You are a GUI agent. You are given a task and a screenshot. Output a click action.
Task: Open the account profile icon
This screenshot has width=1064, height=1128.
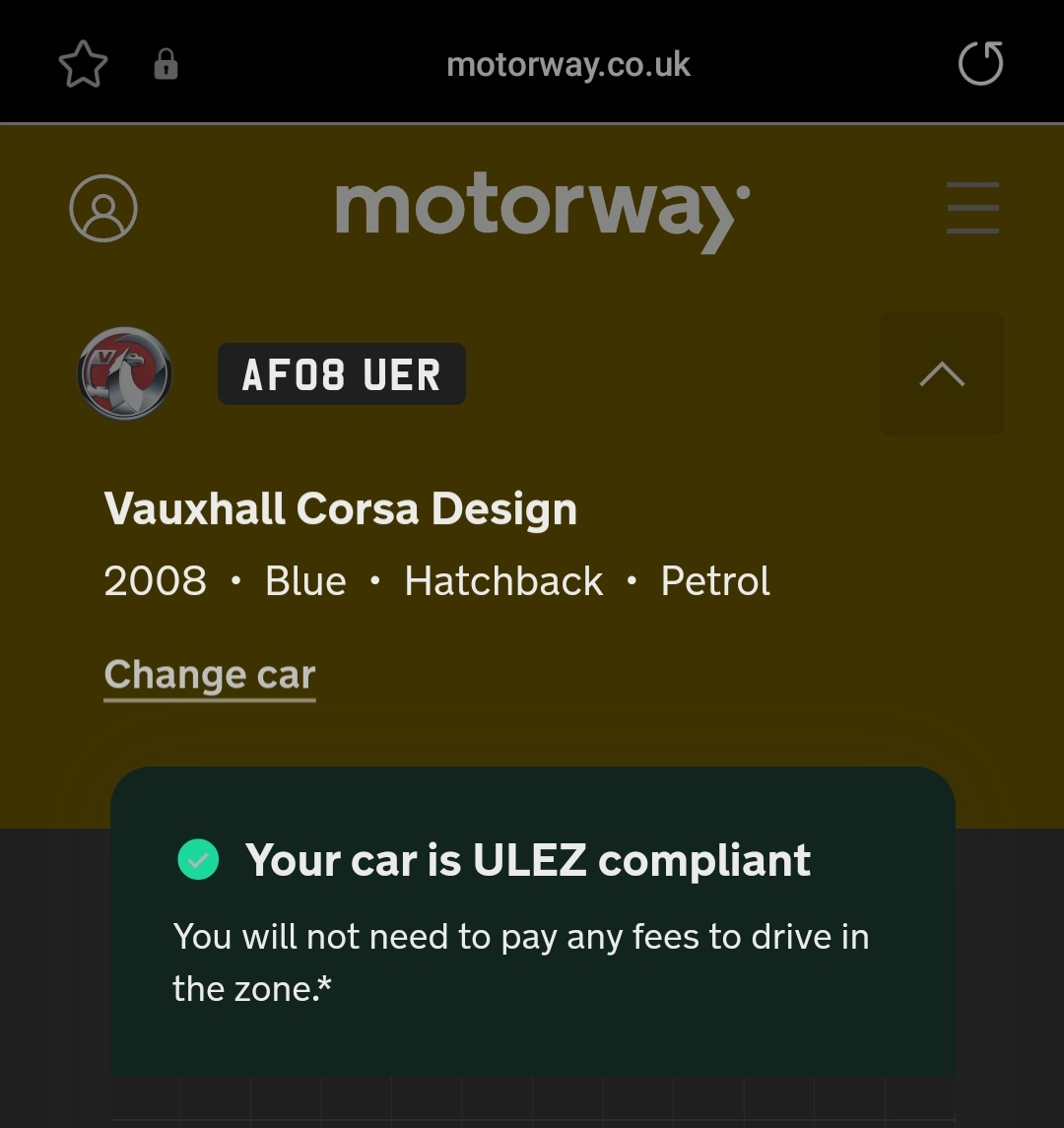pyautogui.click(x=103, y=208)
